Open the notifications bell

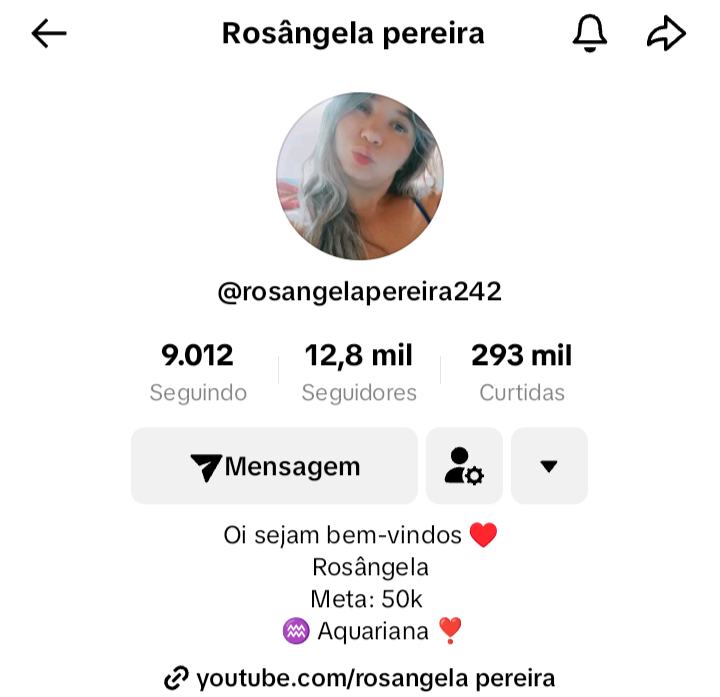(590, 34)
